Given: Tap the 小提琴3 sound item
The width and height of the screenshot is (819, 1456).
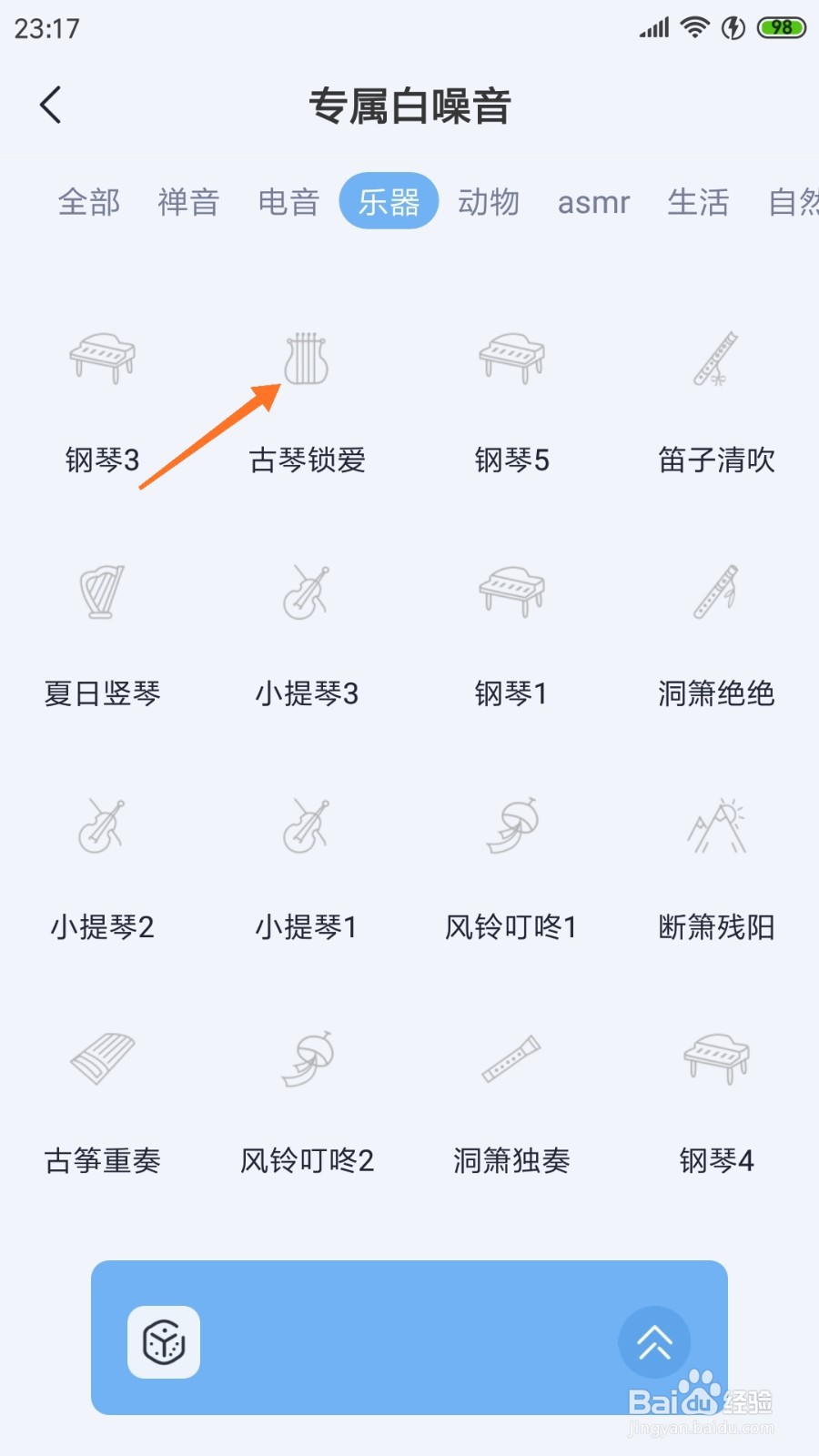Looking at the screenshot, I should tap(307, 634).
